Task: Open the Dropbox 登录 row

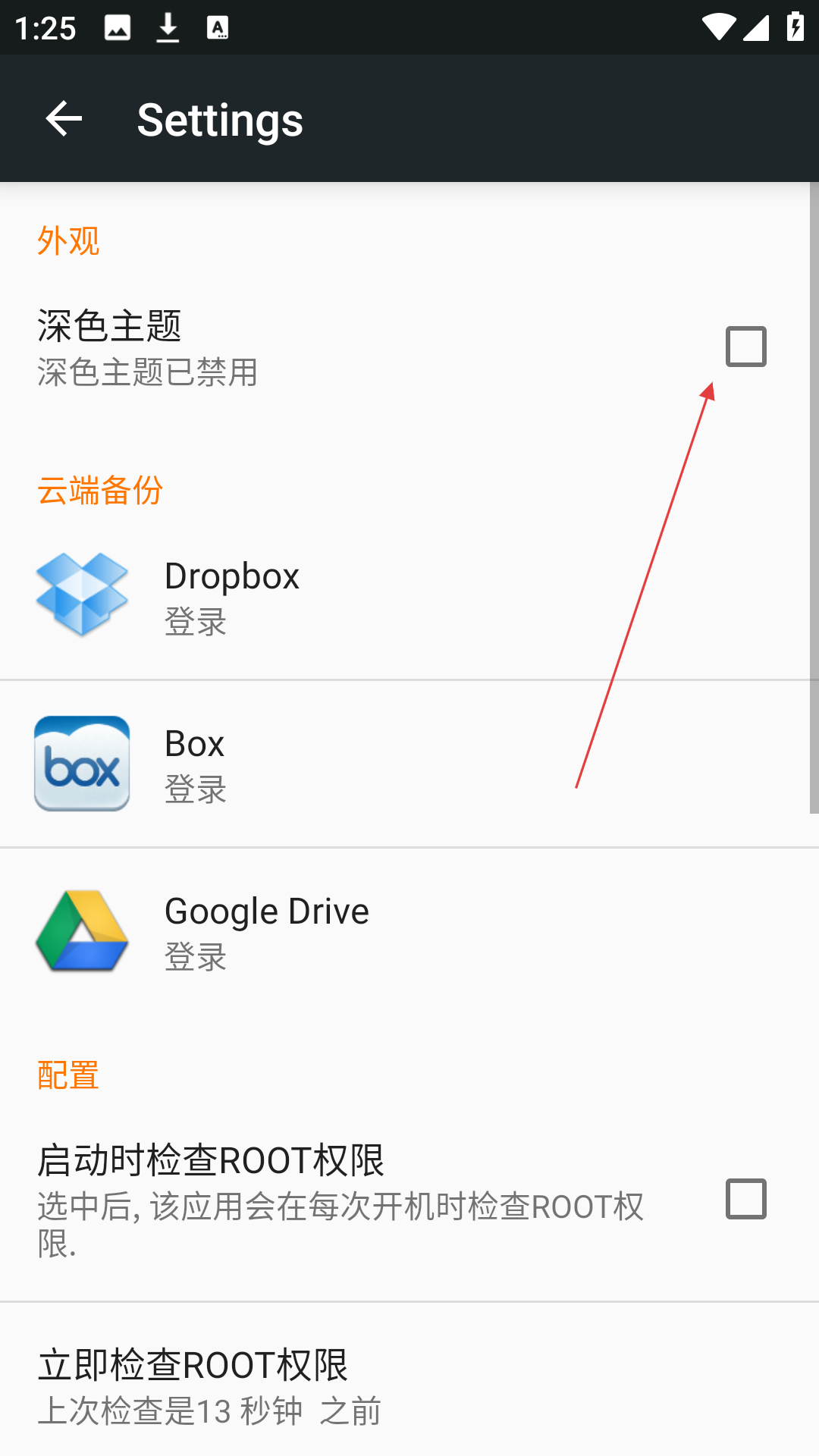Action: click(409, 596)
